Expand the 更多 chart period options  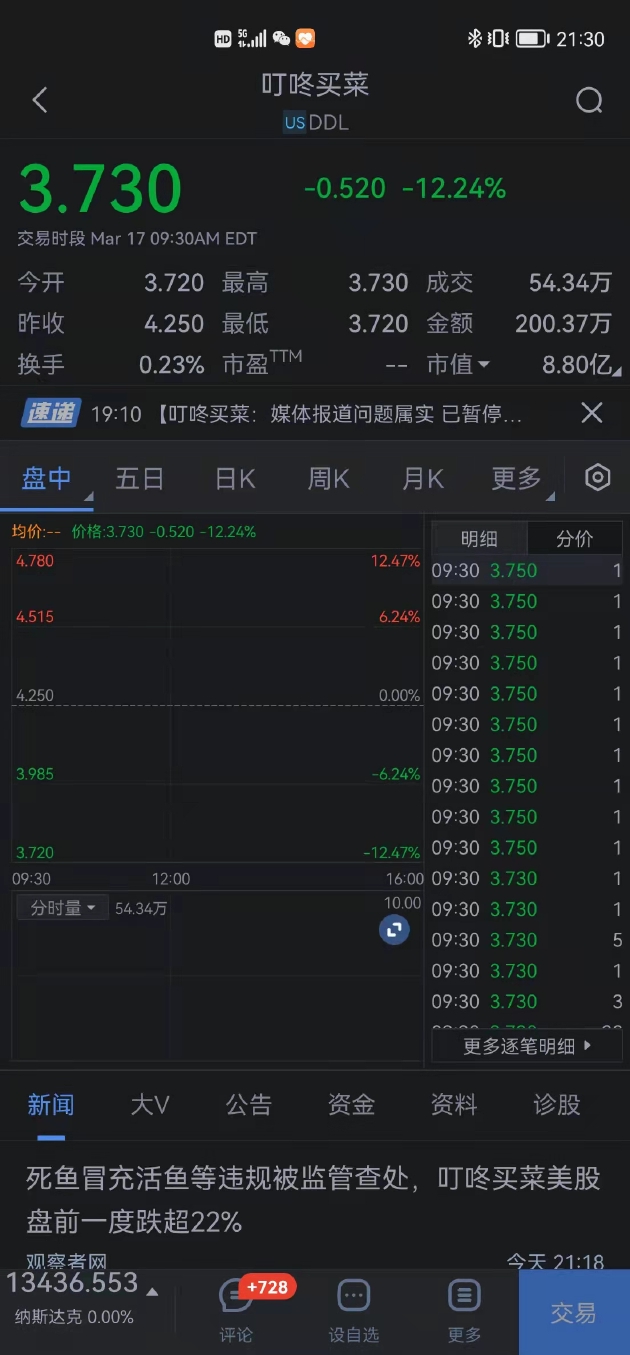(517, 479)
